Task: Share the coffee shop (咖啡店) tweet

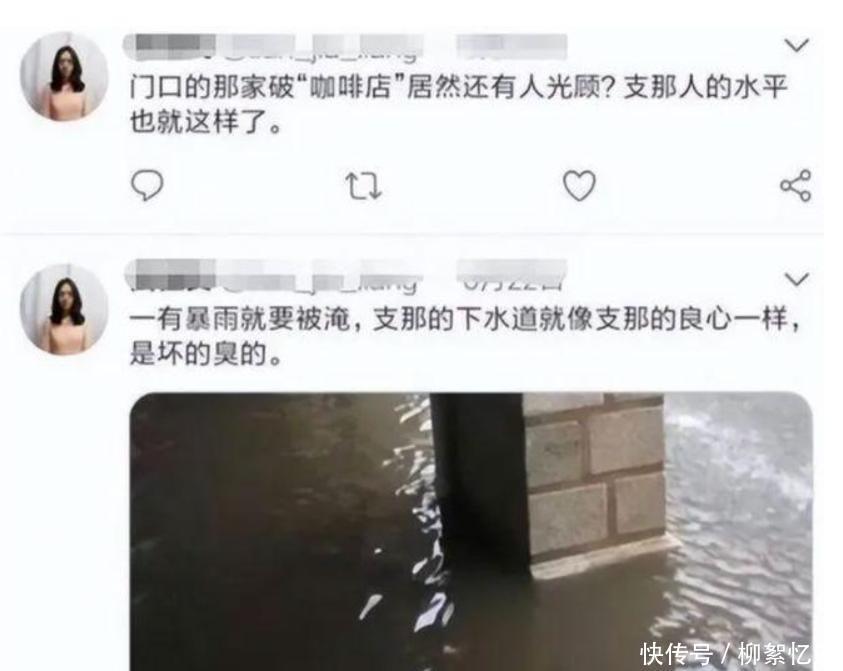Action: [796, 185]
